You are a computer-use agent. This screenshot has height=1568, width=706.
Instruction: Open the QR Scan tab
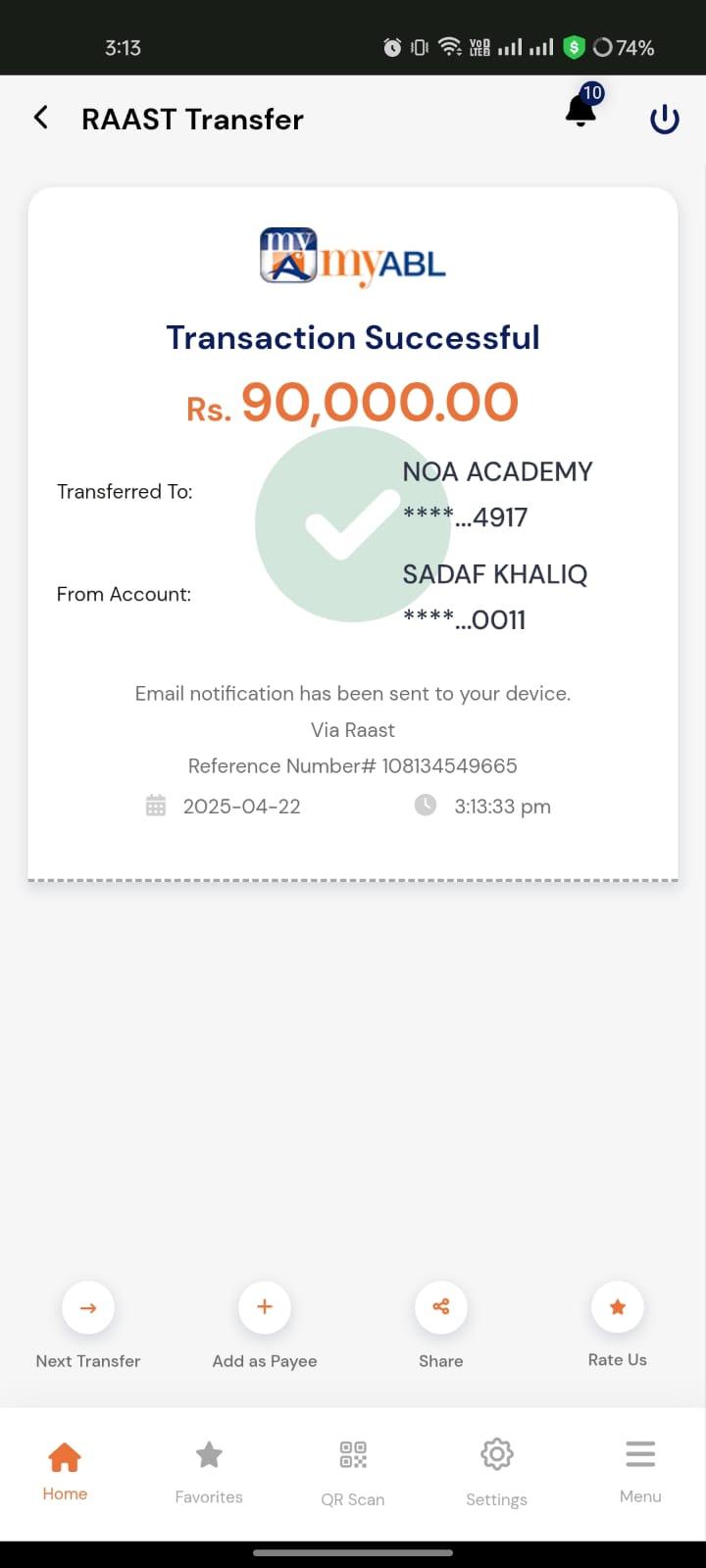[353, 1470]
